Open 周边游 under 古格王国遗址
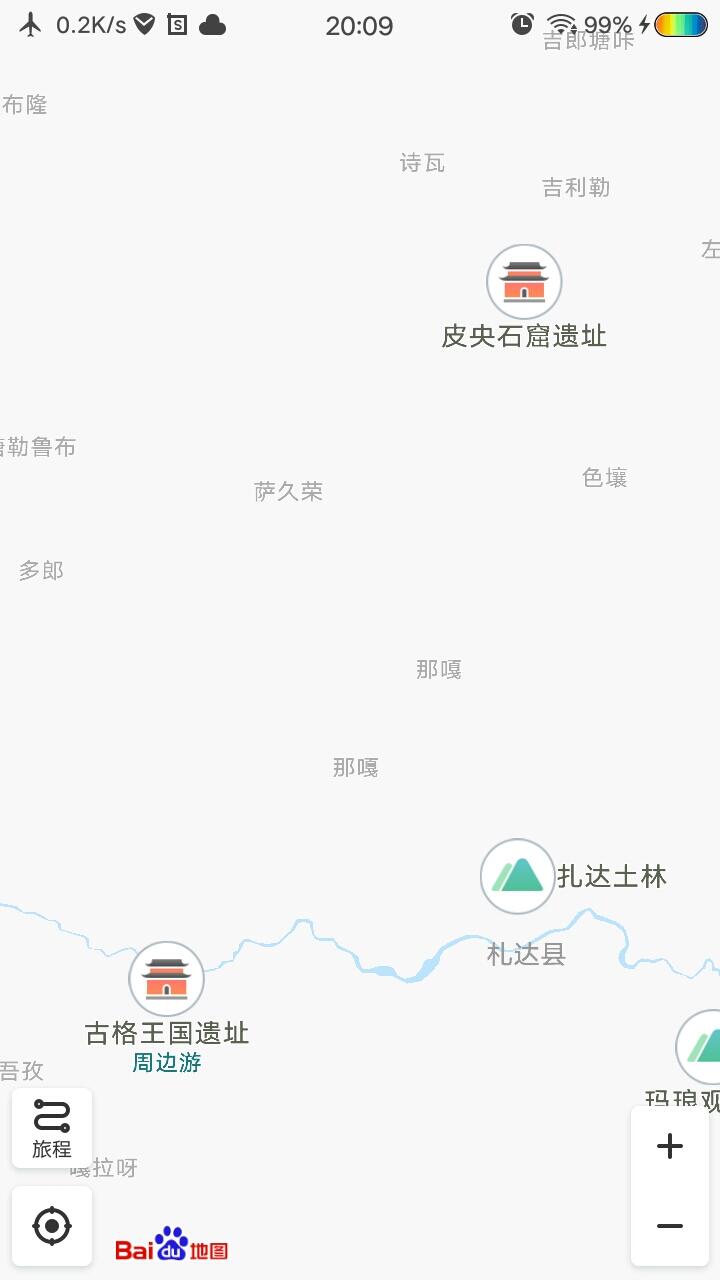The height and width of the screenshot is (1280, 720). point(167,1063)
